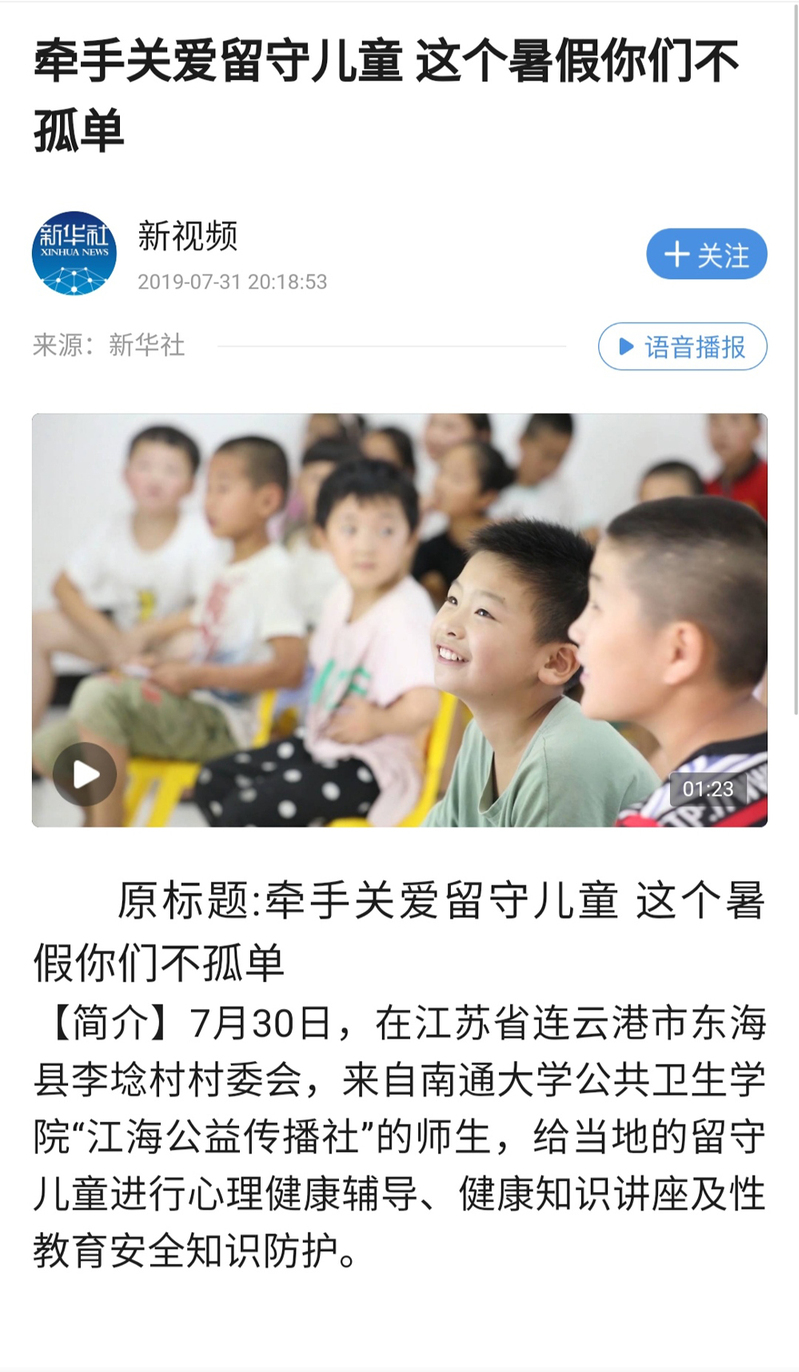799x1372 pixels.
Task: Play the left-behind children video
Action: click(x=85, y=774)
